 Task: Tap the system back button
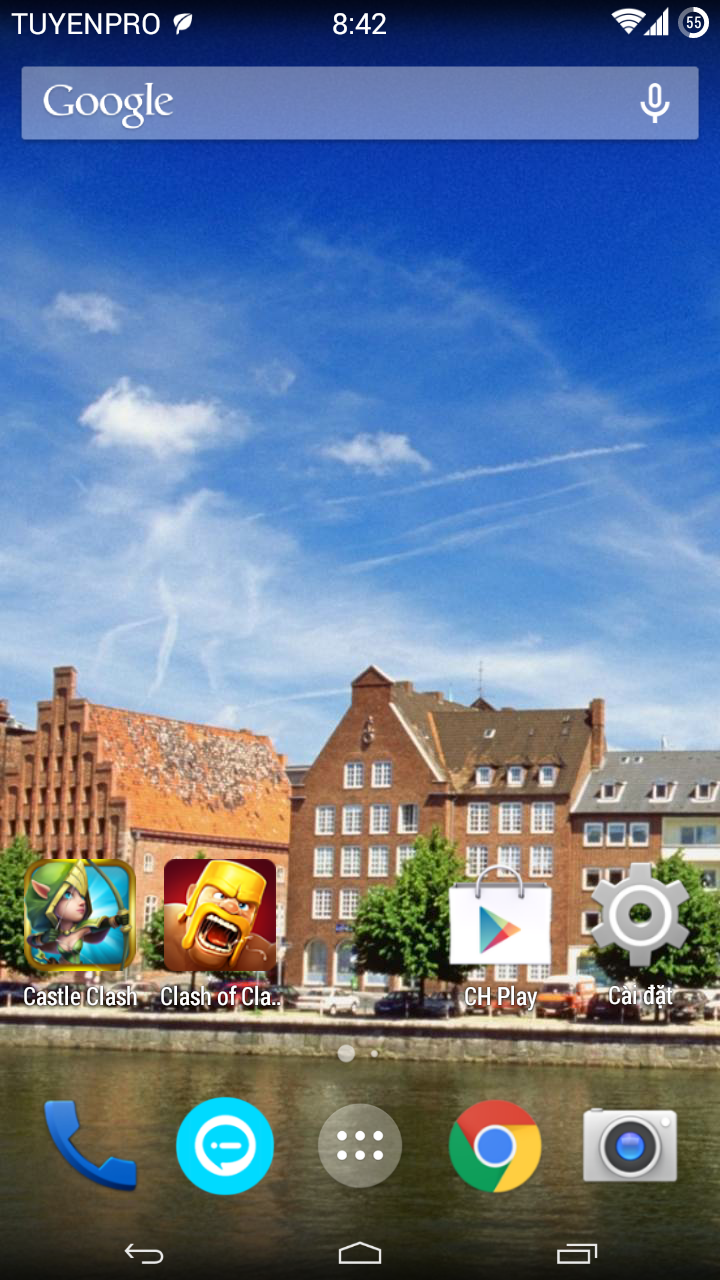point(144,1253)
